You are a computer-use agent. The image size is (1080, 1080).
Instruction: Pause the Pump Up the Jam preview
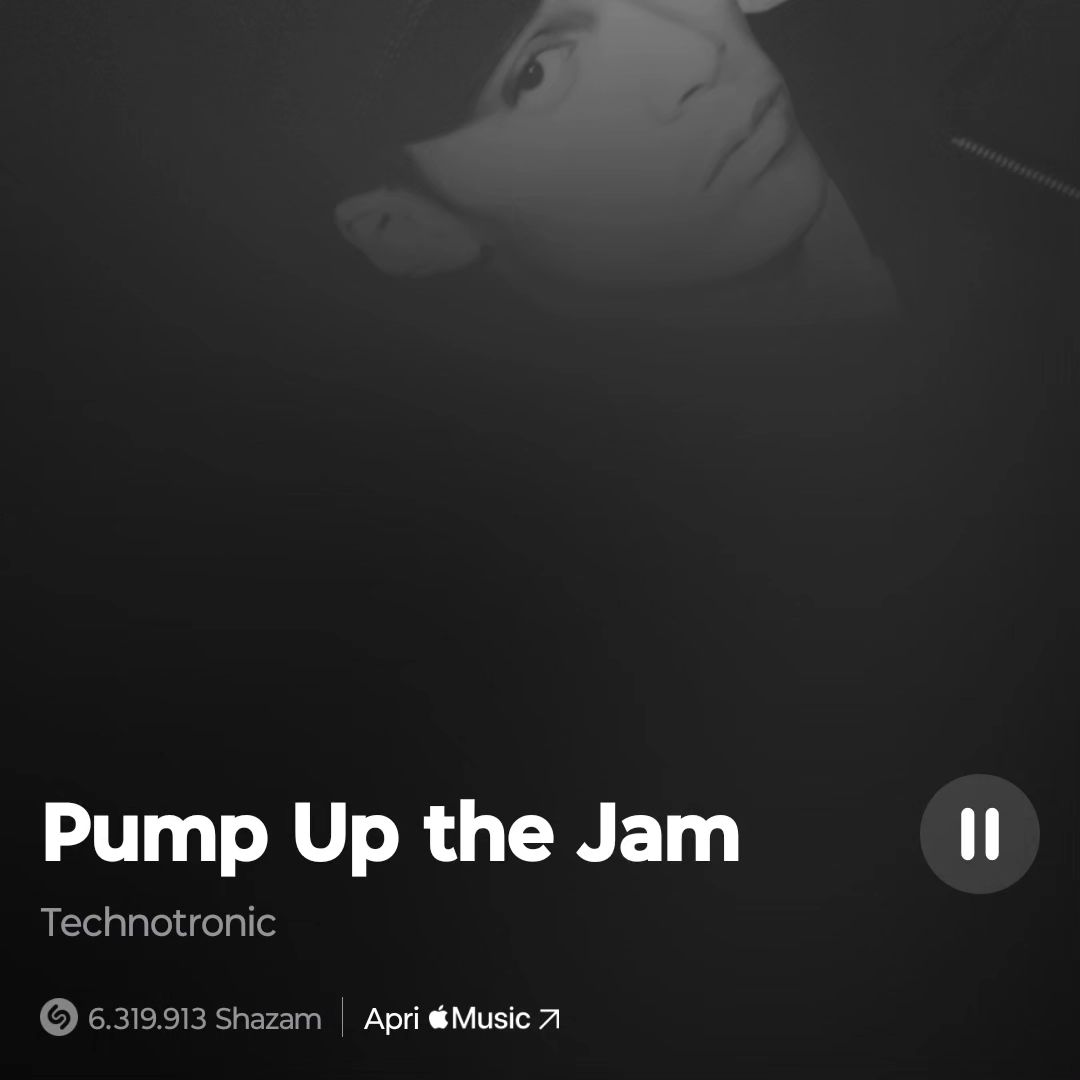click(x=979, y=833)
